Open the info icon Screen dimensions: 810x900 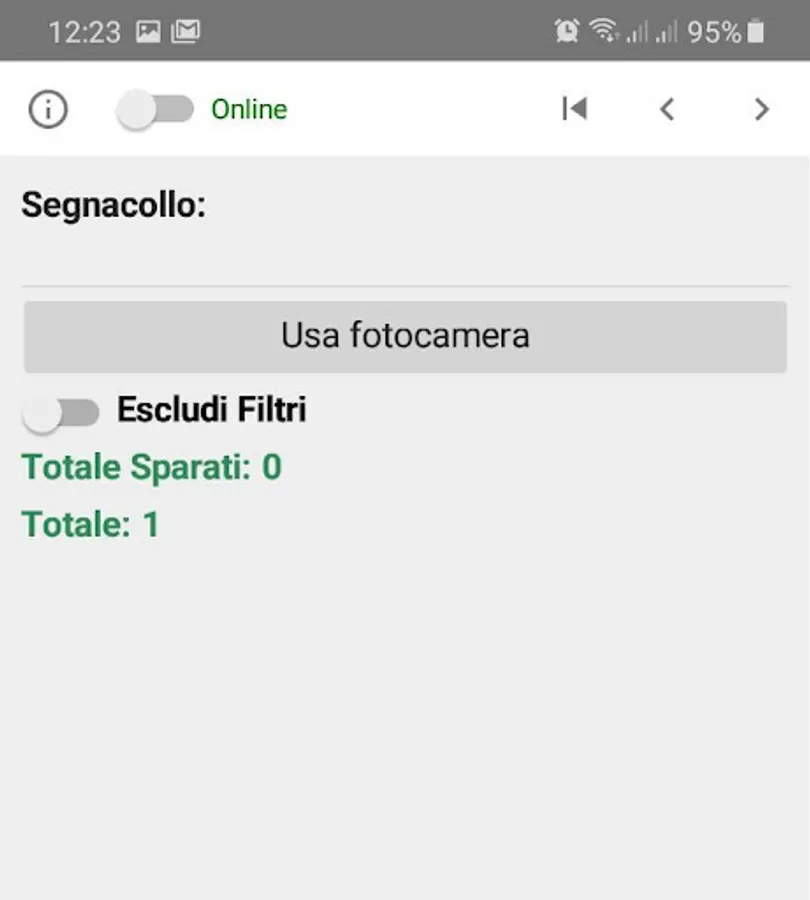[x=48, y=109]
